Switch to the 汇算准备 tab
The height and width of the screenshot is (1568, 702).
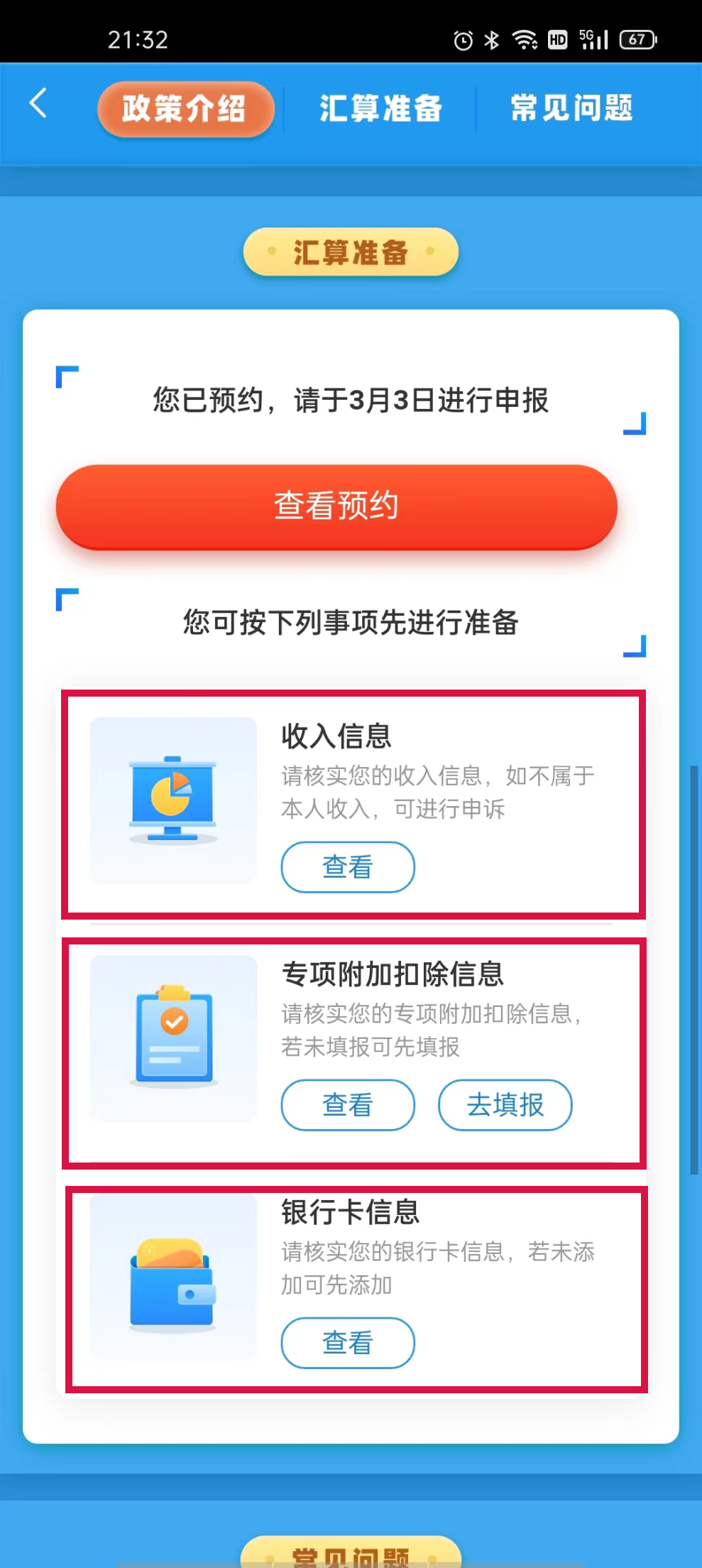coord(380,109)
